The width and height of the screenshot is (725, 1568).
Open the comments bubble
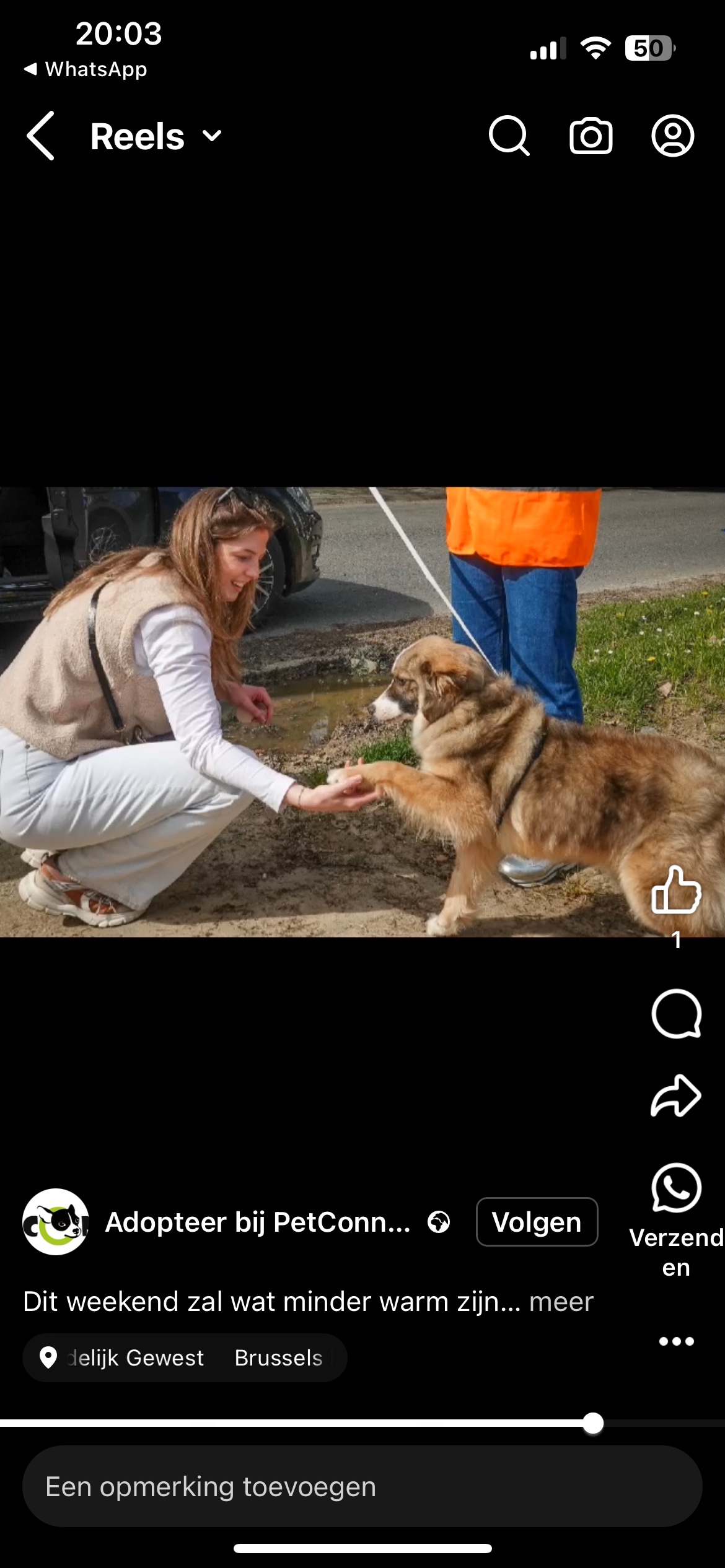[675, 1013]
